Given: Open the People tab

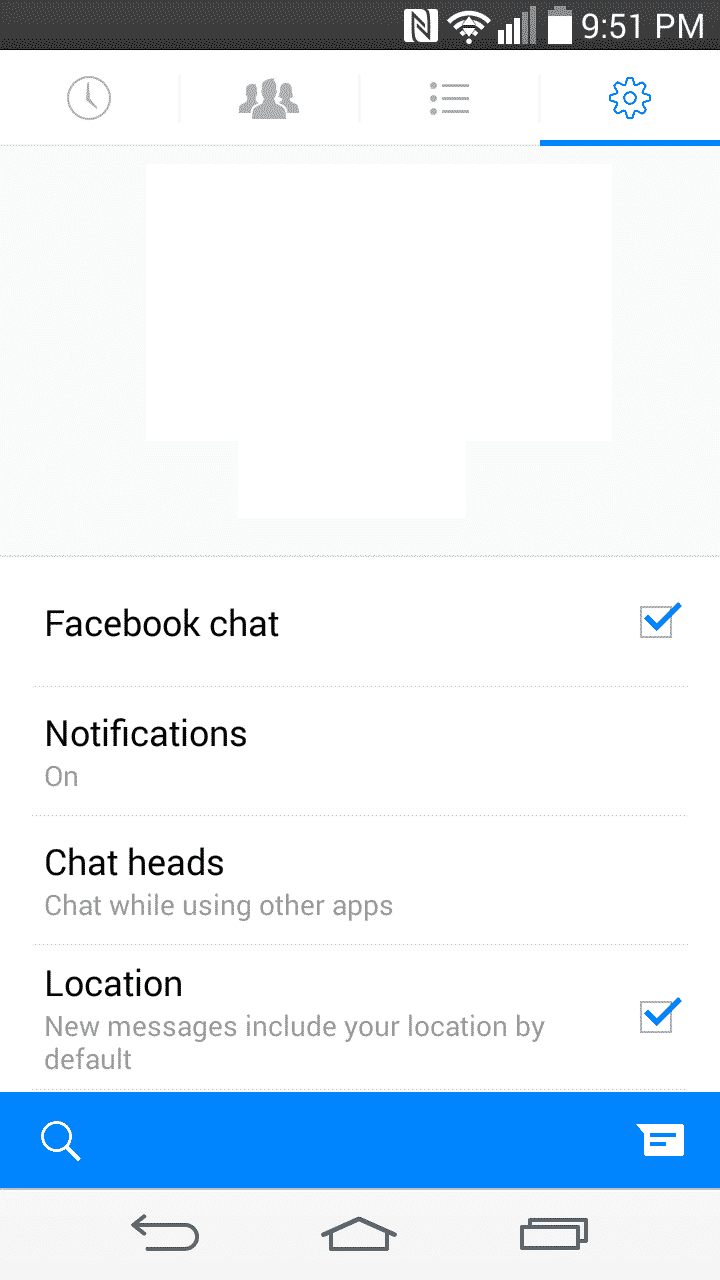Looking at the screenshot, I should tap(269, 98).
